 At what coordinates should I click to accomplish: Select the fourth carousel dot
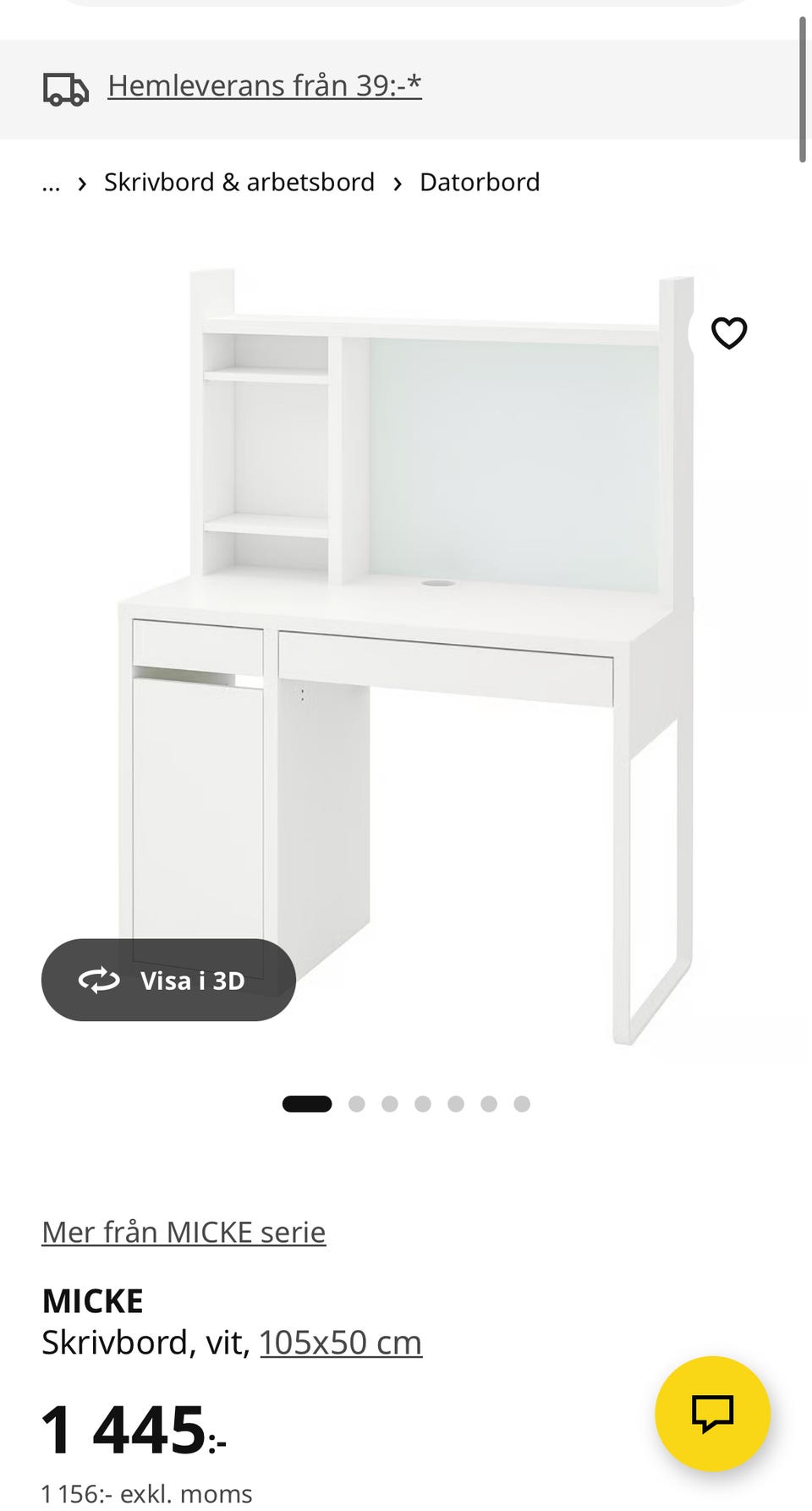pyautogui.click(x=422, y=1103)
